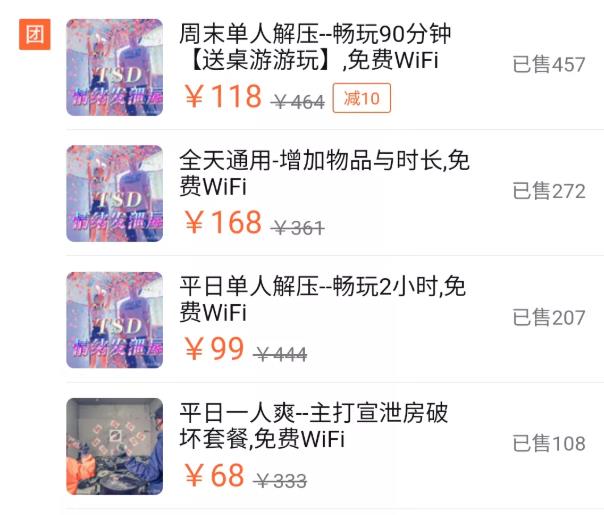Open the 平日单人解压 畅玩2小时 deal
604x515 pixels.
322,300
